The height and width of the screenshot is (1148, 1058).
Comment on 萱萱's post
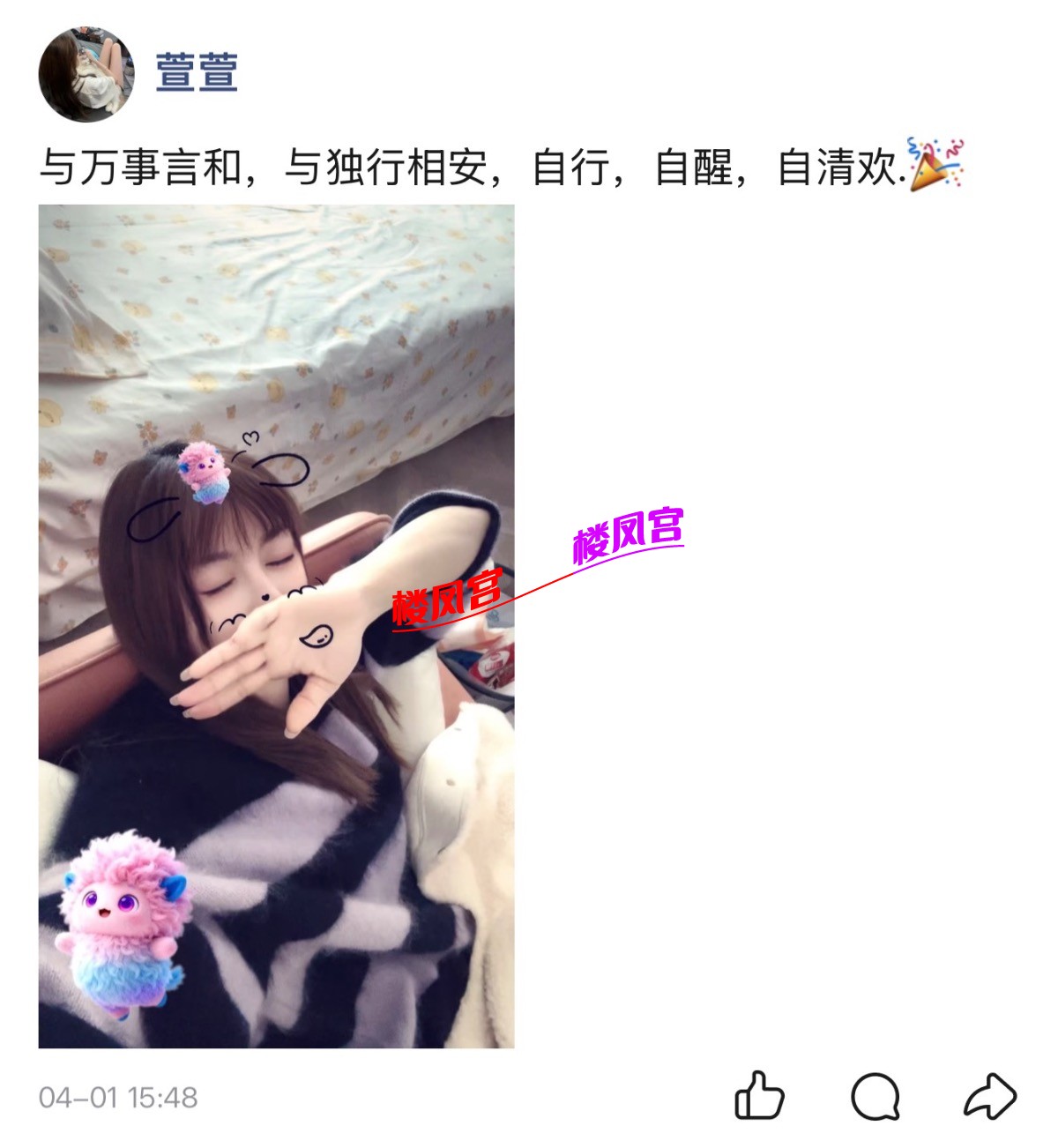click(x=875, y=1097)
